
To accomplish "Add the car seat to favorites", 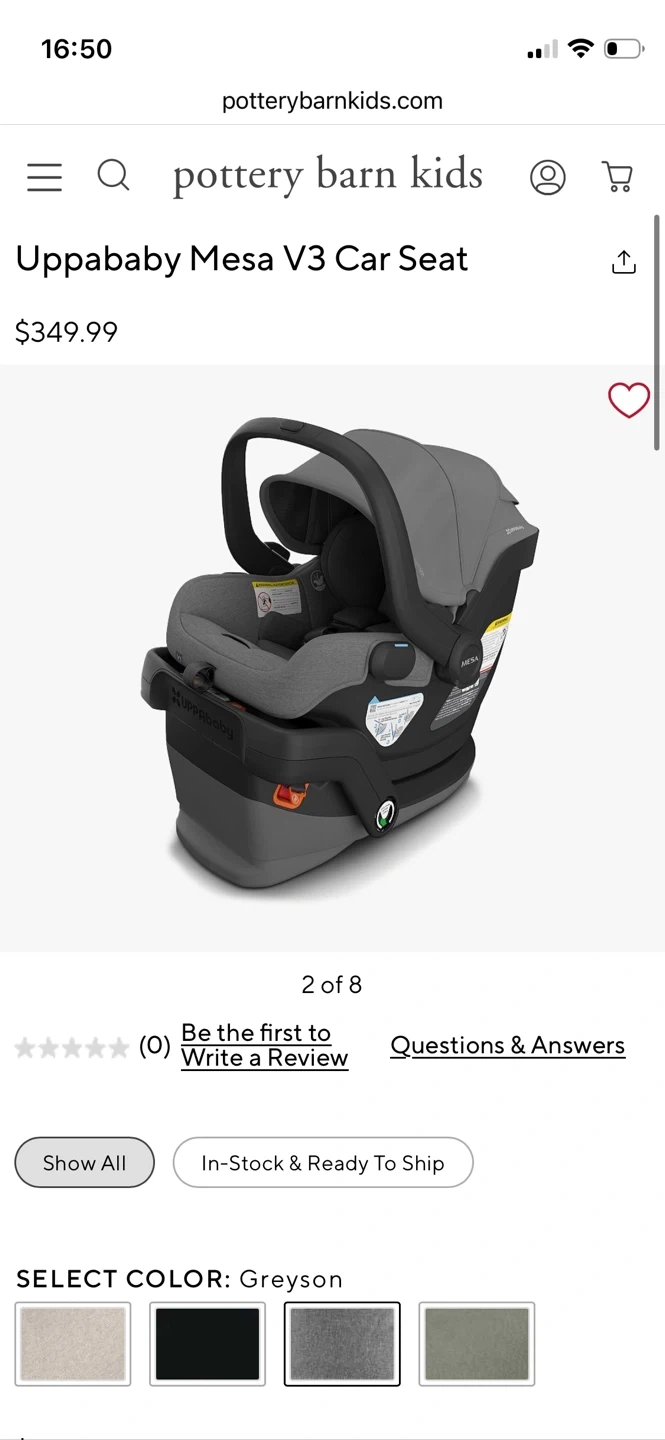I will click(629, 401).
